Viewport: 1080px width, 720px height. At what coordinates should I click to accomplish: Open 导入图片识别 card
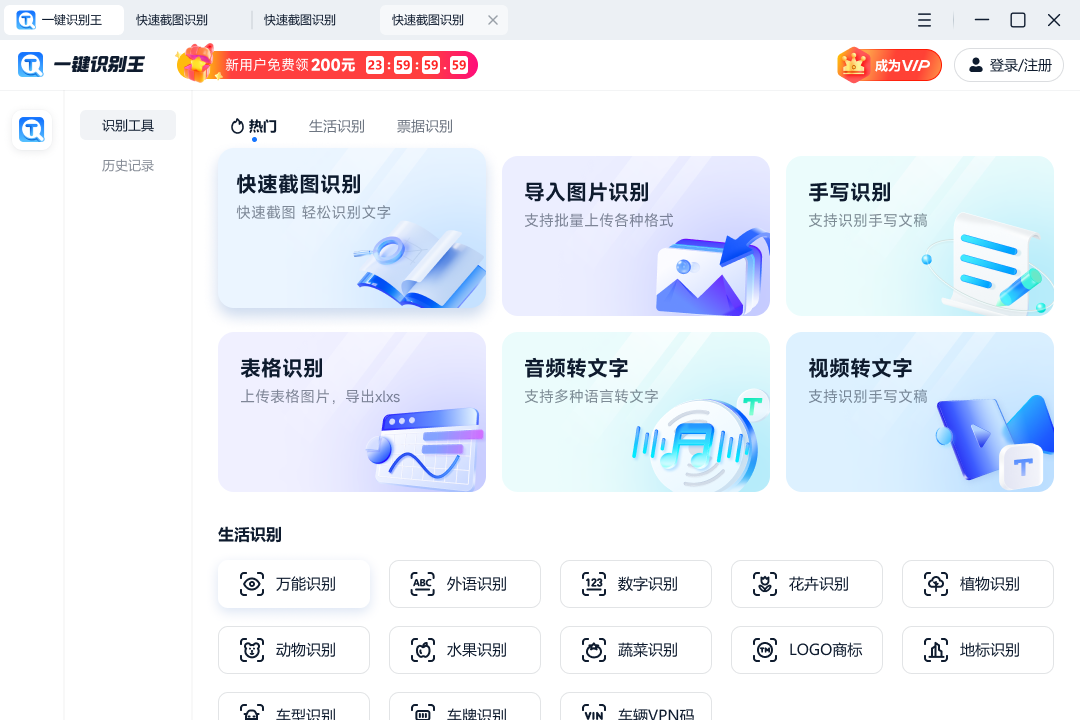click(636, 236)
